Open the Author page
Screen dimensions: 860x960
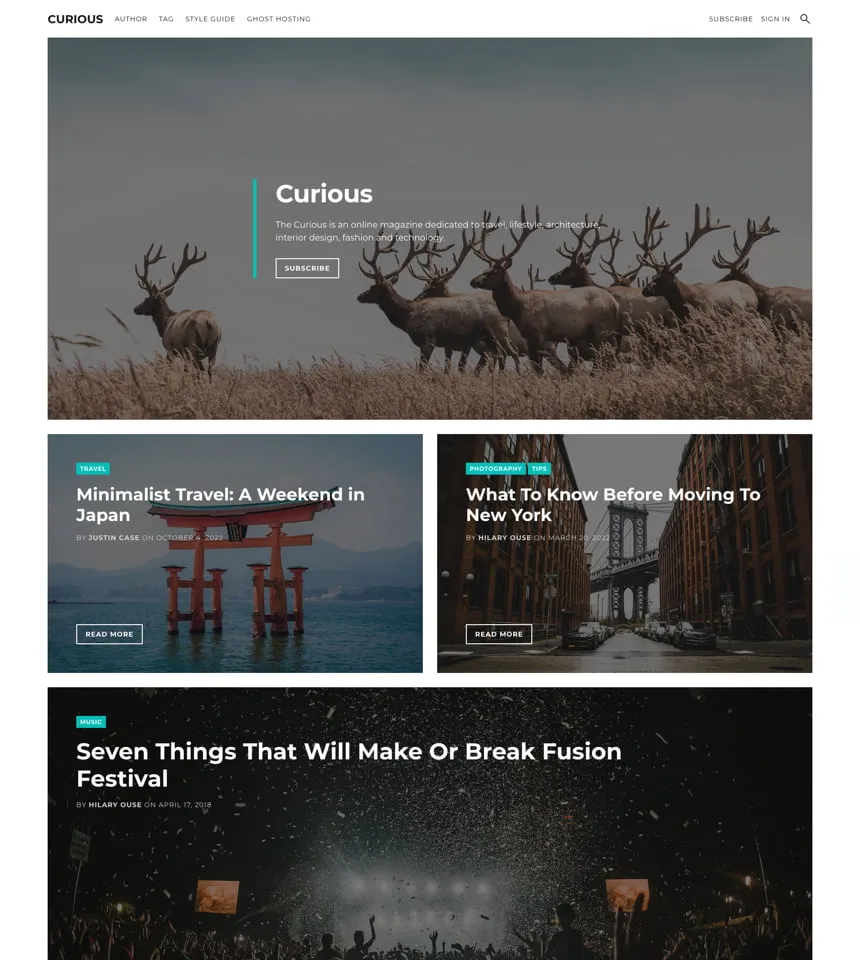[130, 19]
